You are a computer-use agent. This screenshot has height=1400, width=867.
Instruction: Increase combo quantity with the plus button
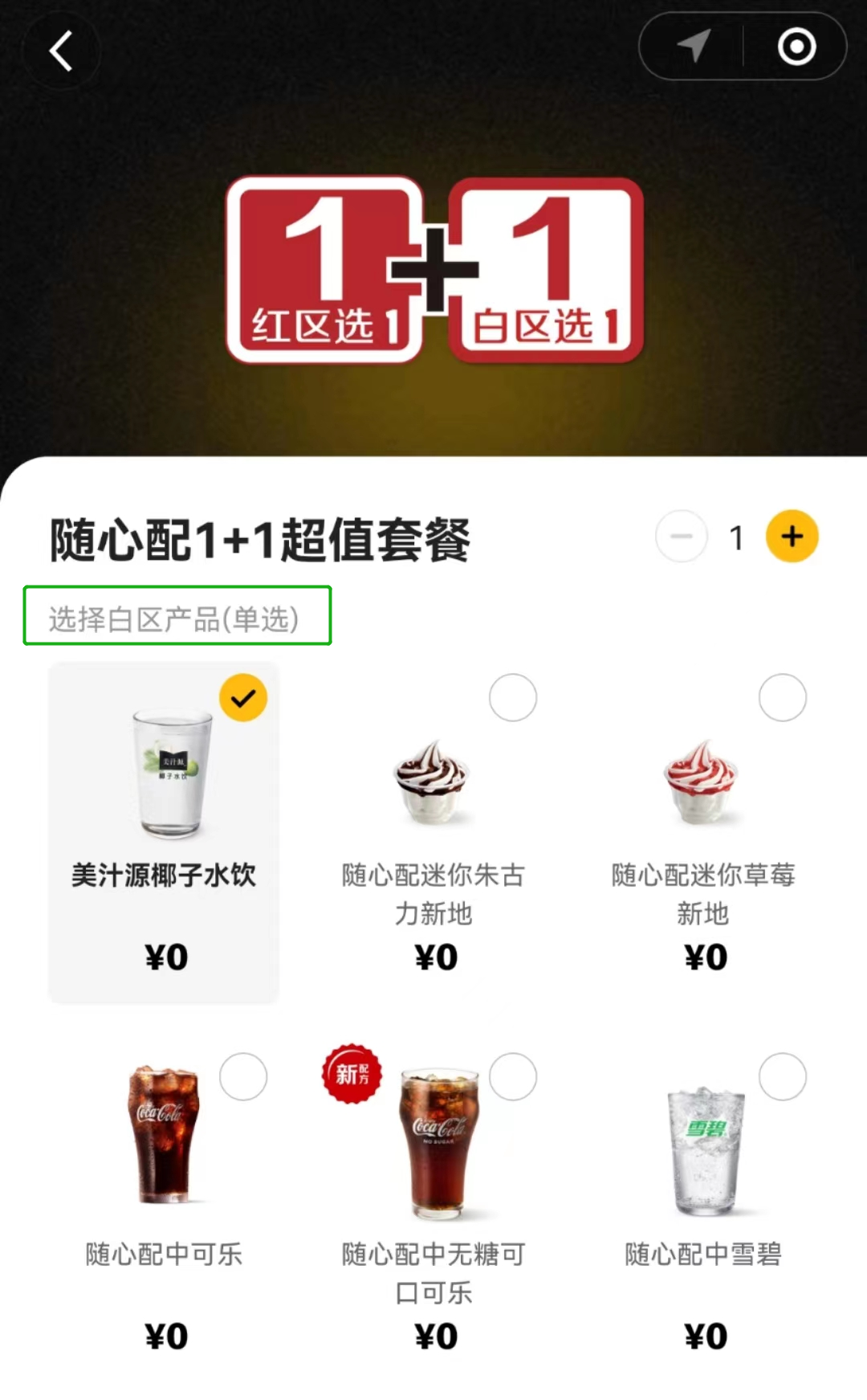pos(792,537)
